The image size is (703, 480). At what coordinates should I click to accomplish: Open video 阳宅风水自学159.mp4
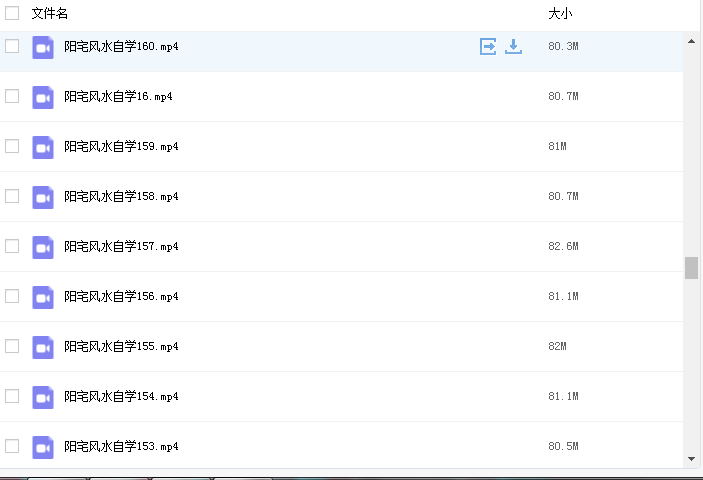(121, 146)
